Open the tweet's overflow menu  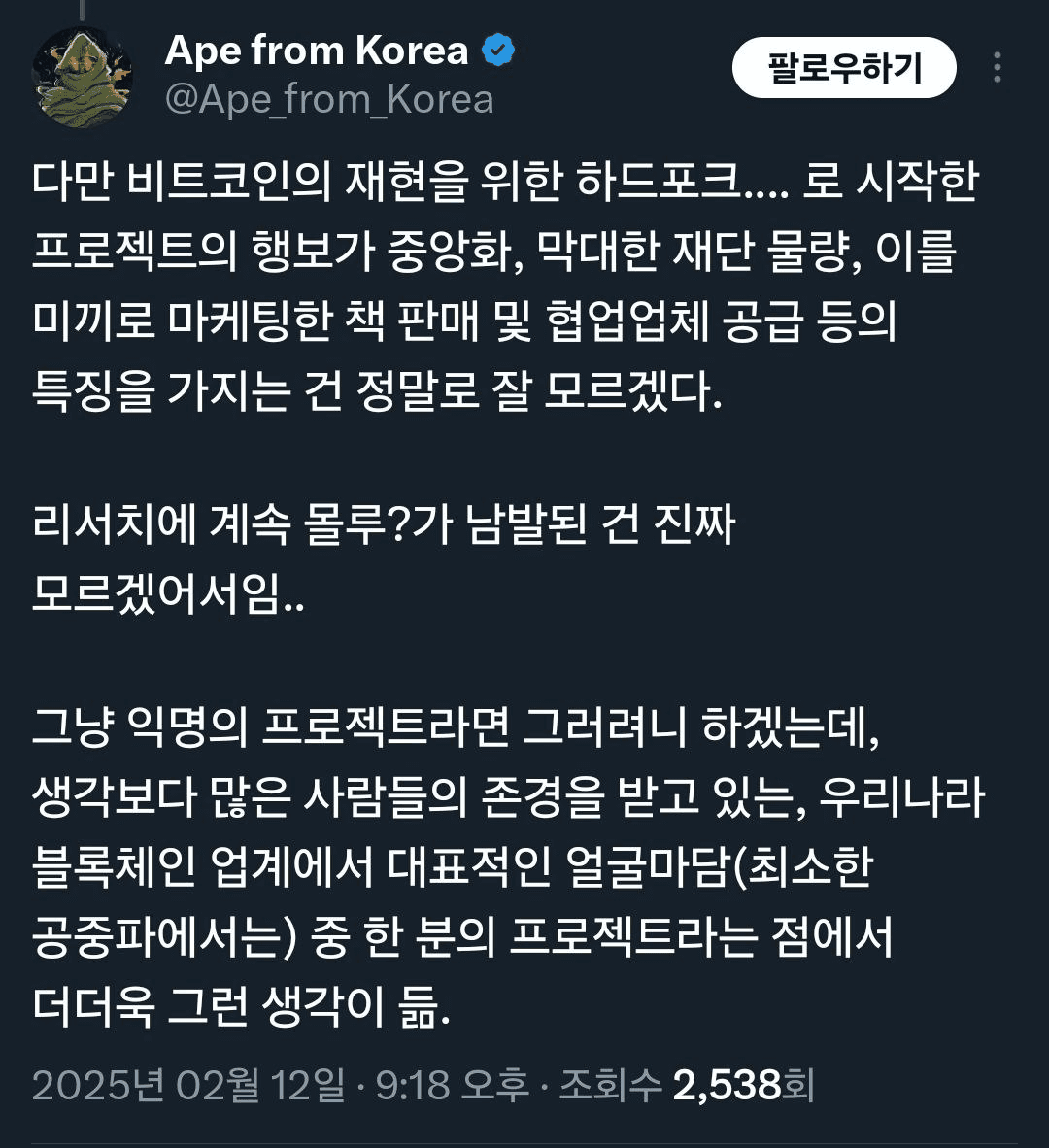click(998, 68)
